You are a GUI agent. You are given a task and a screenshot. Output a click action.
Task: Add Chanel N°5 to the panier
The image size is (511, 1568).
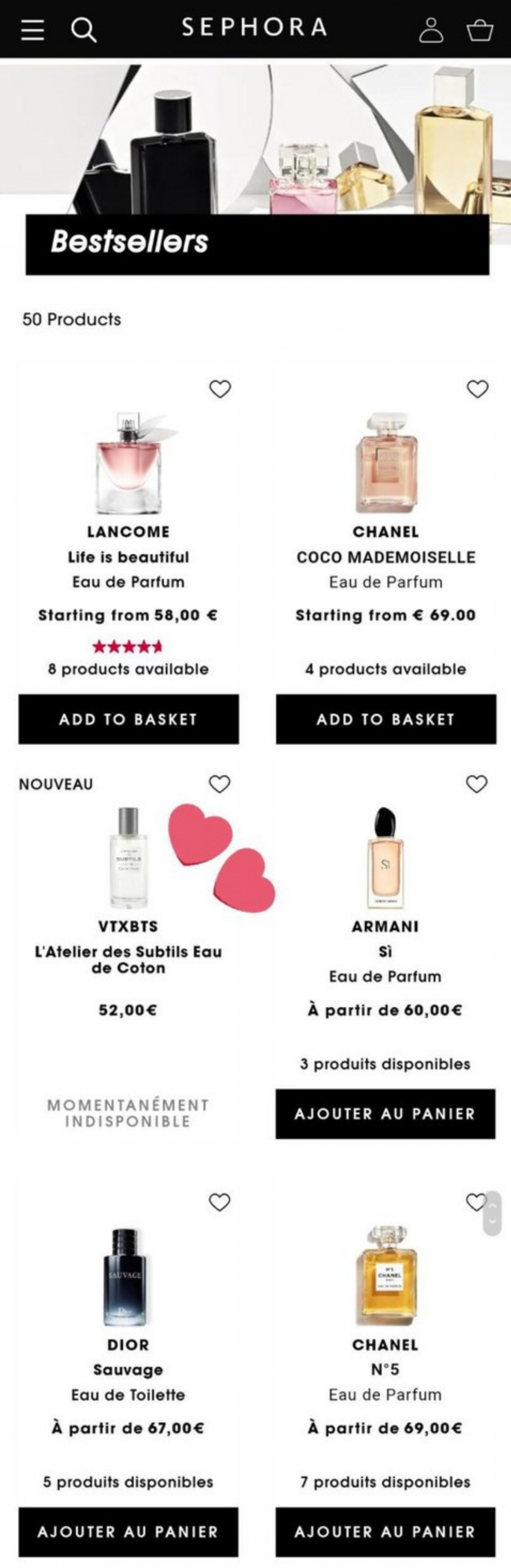click(385, 1532)
